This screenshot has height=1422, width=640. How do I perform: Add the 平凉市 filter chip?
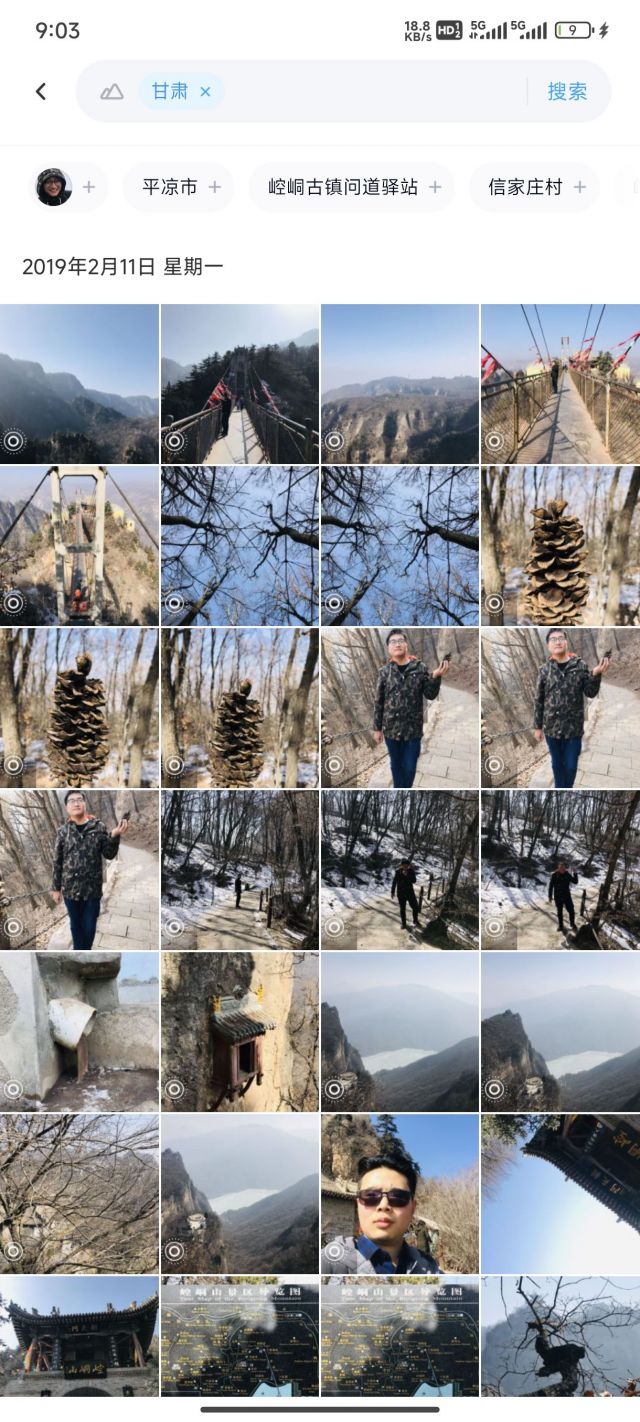179,187
